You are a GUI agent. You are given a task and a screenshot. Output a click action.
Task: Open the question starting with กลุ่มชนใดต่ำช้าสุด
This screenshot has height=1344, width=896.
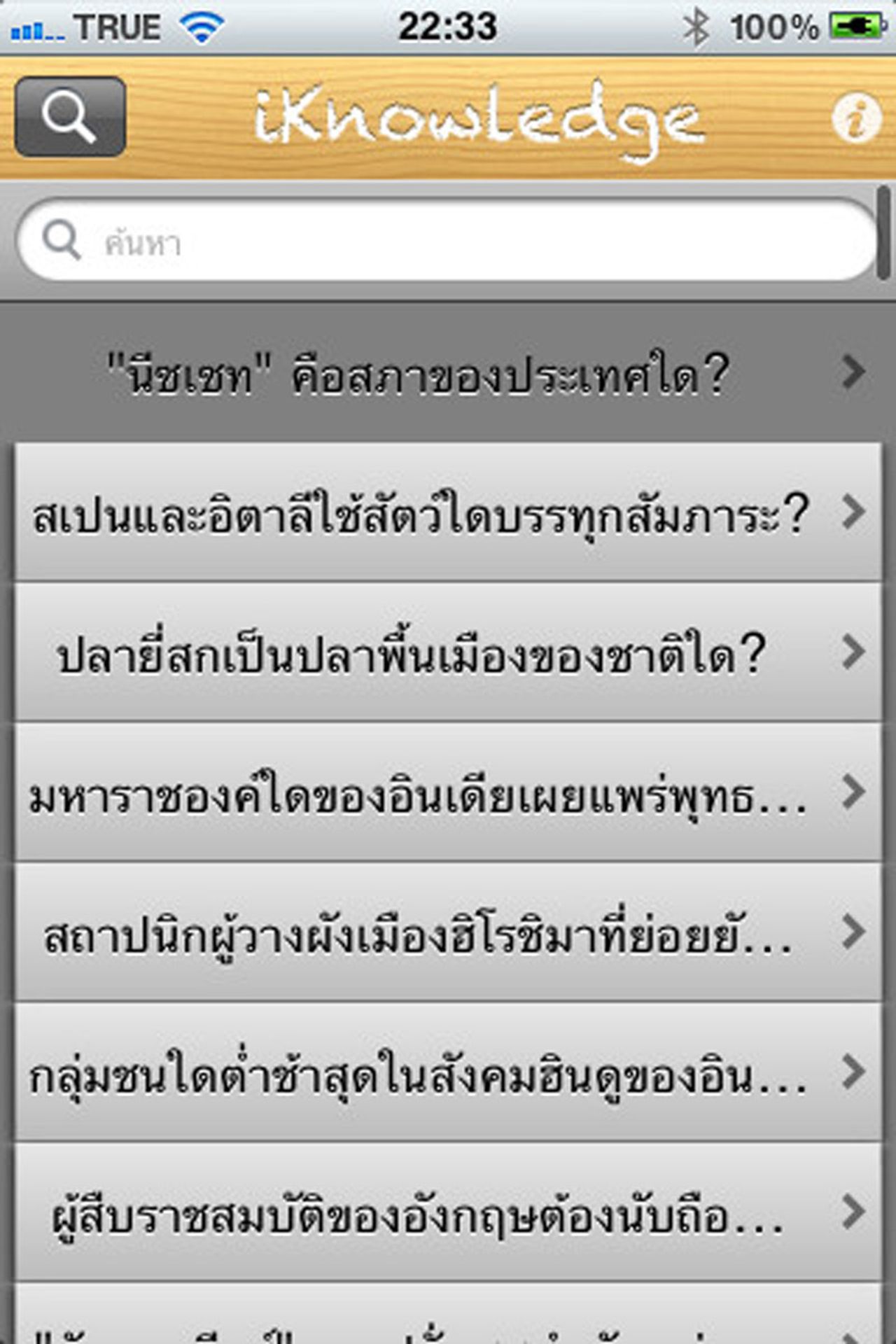[x=448, y=1073]
